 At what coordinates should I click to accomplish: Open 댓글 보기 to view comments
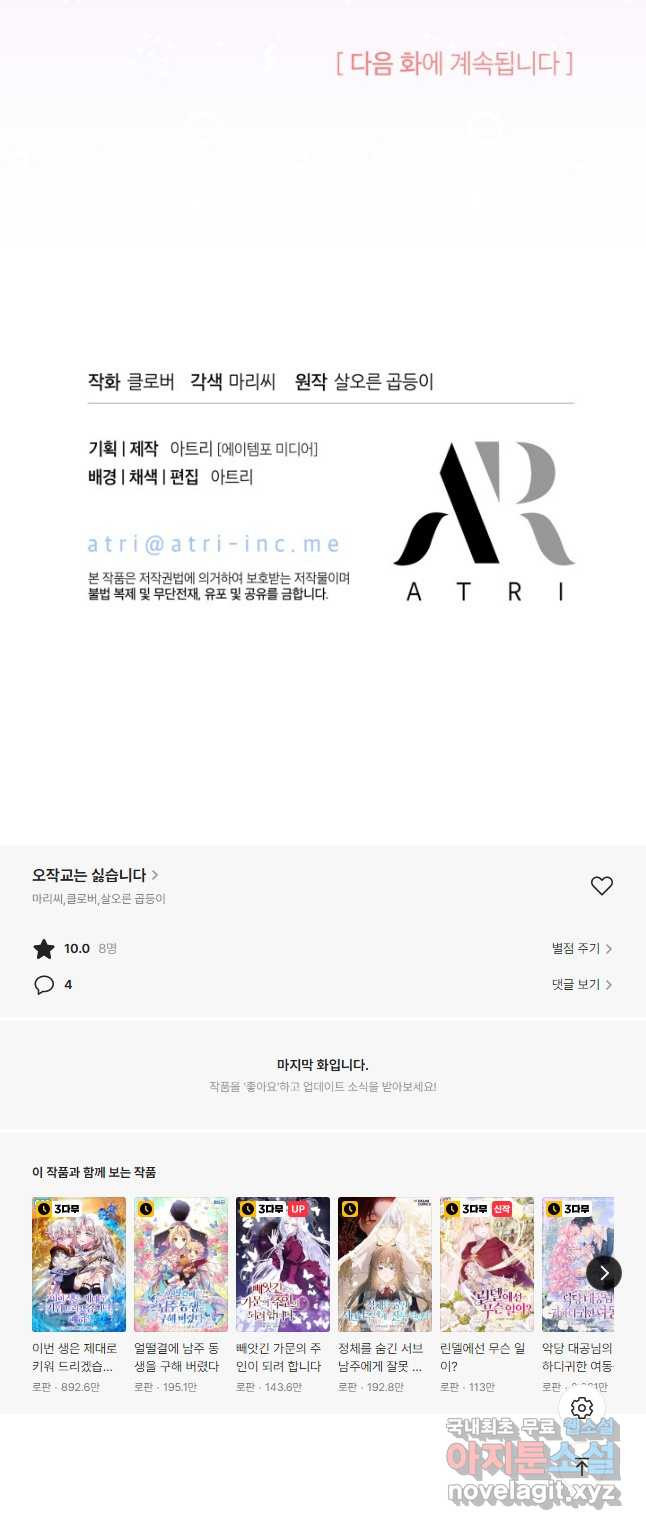tap(581, 984)
